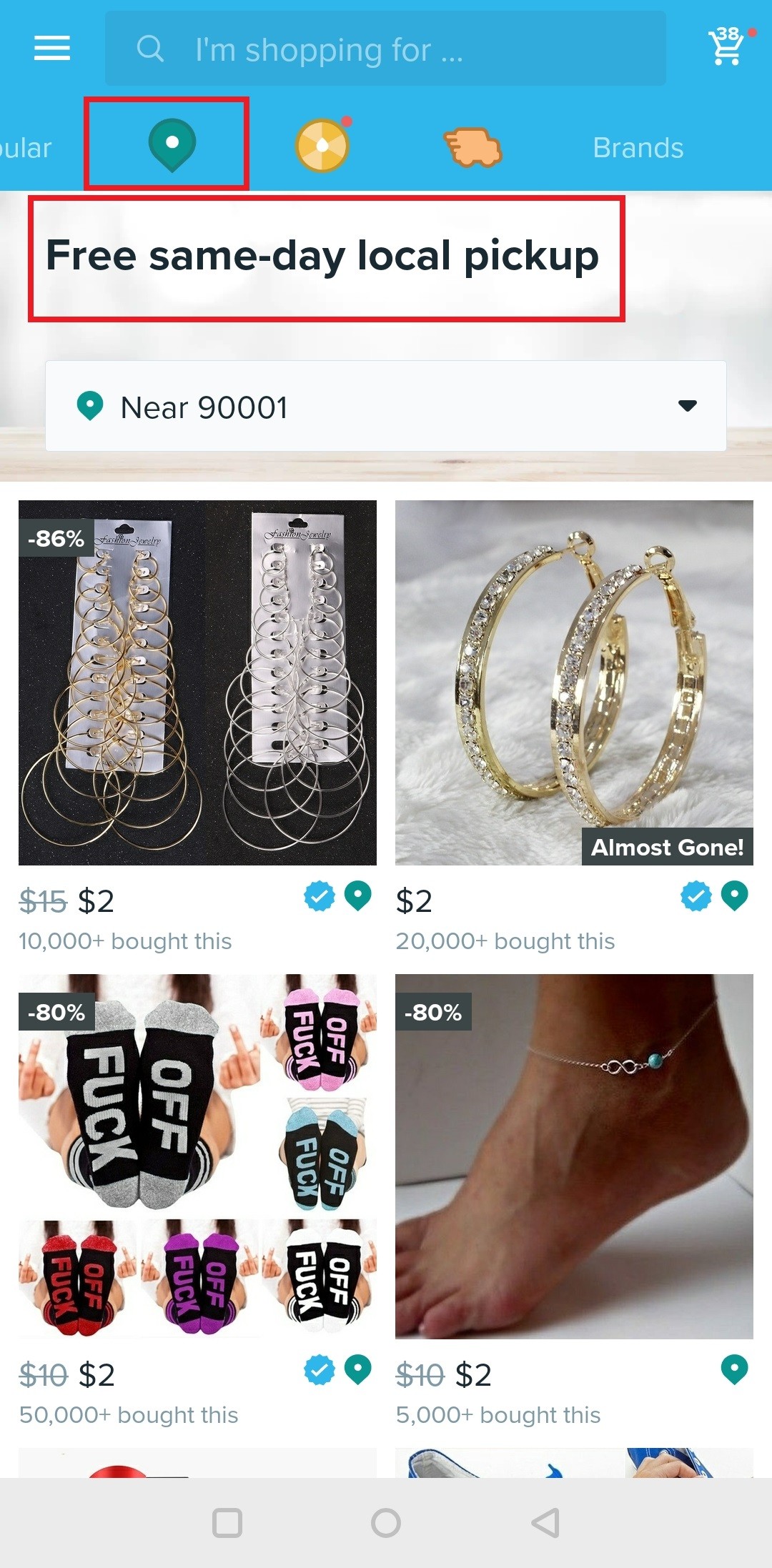Open the hamburger drawer menu
This screenshot has height=1568, width=772.
tap(51, 48)
